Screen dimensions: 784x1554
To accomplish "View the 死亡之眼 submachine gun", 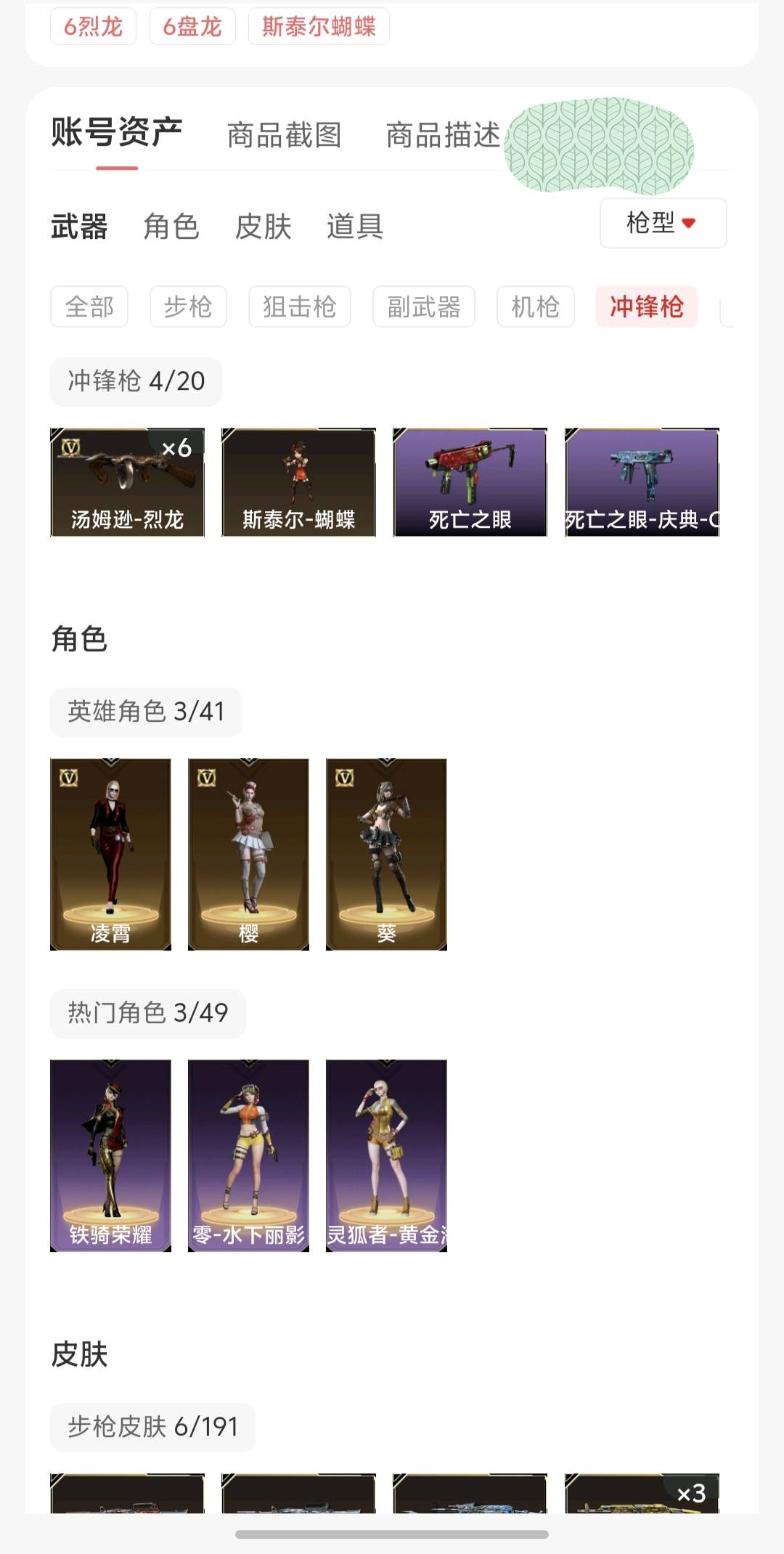I will 470,481.
